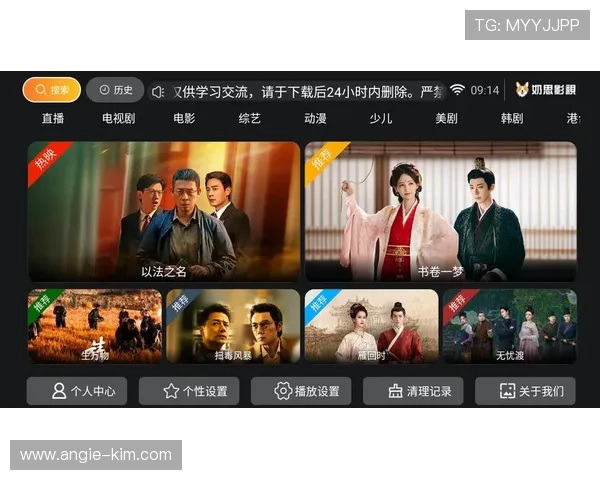600x480 pixels.
Task: Open 播放设置 playback settings
Action: click(x=301, y=391)
